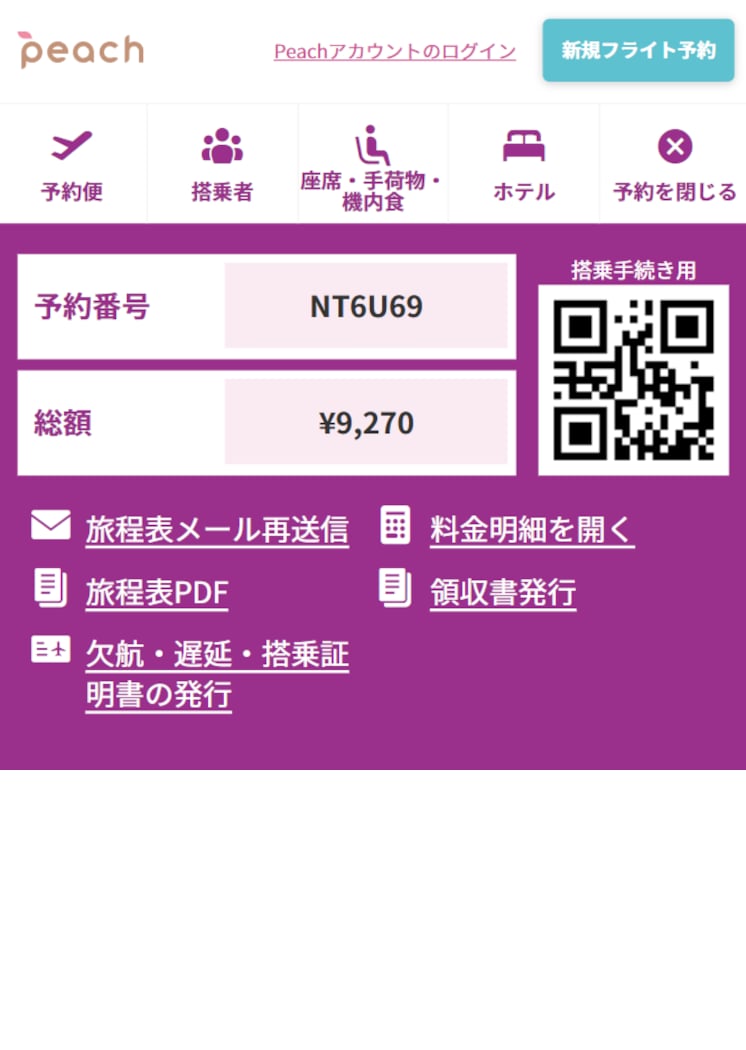The image size is (746, 1050).
Task: Switch to the 搭乗者 tab
Action: pyautogui.click(x=222, y=165)
